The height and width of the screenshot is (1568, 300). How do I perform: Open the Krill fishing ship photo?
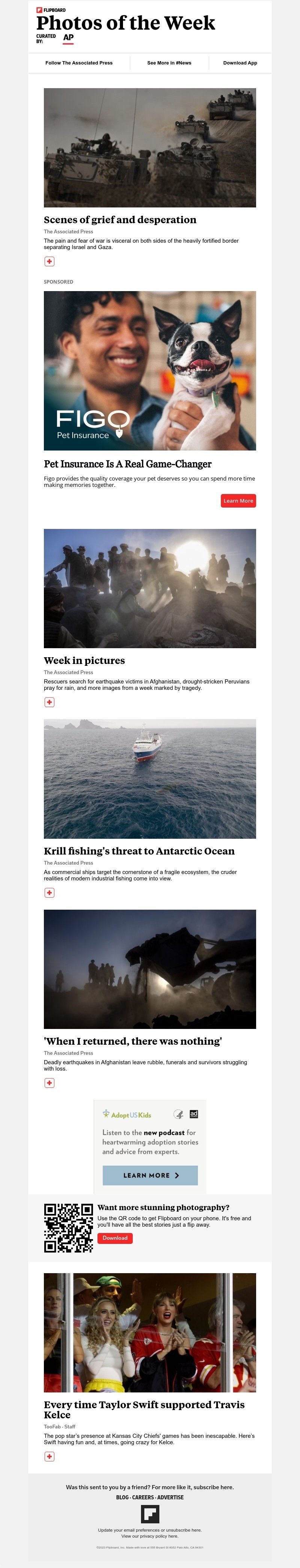(150, 778)
